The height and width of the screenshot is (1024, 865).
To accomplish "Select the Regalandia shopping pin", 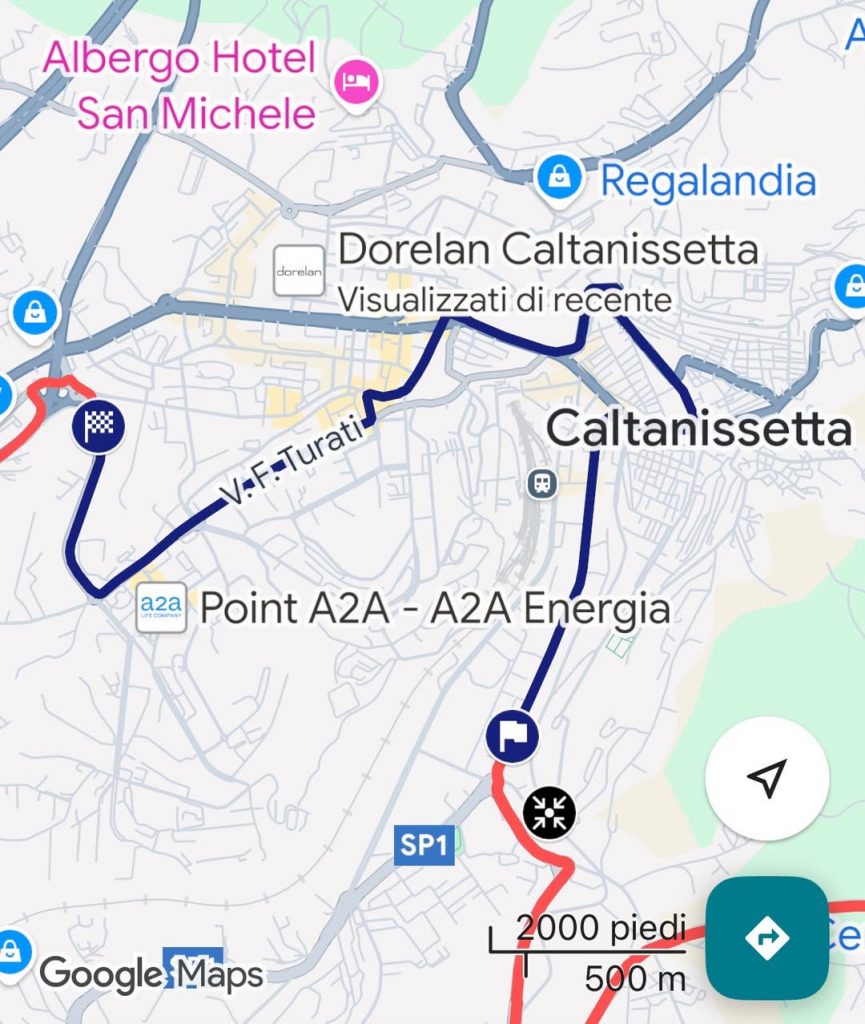I will 561,178.
